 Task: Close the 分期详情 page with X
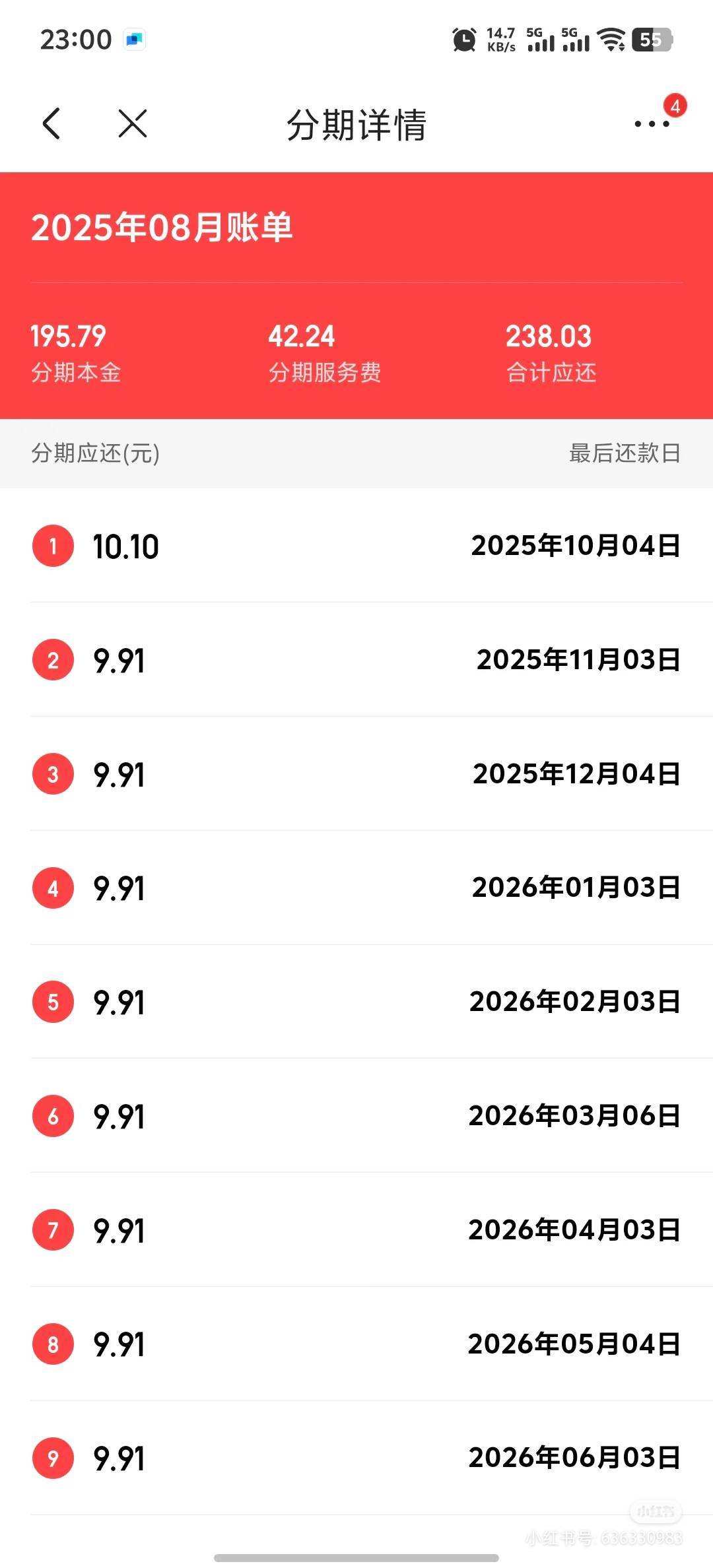(x=133, y=123)
